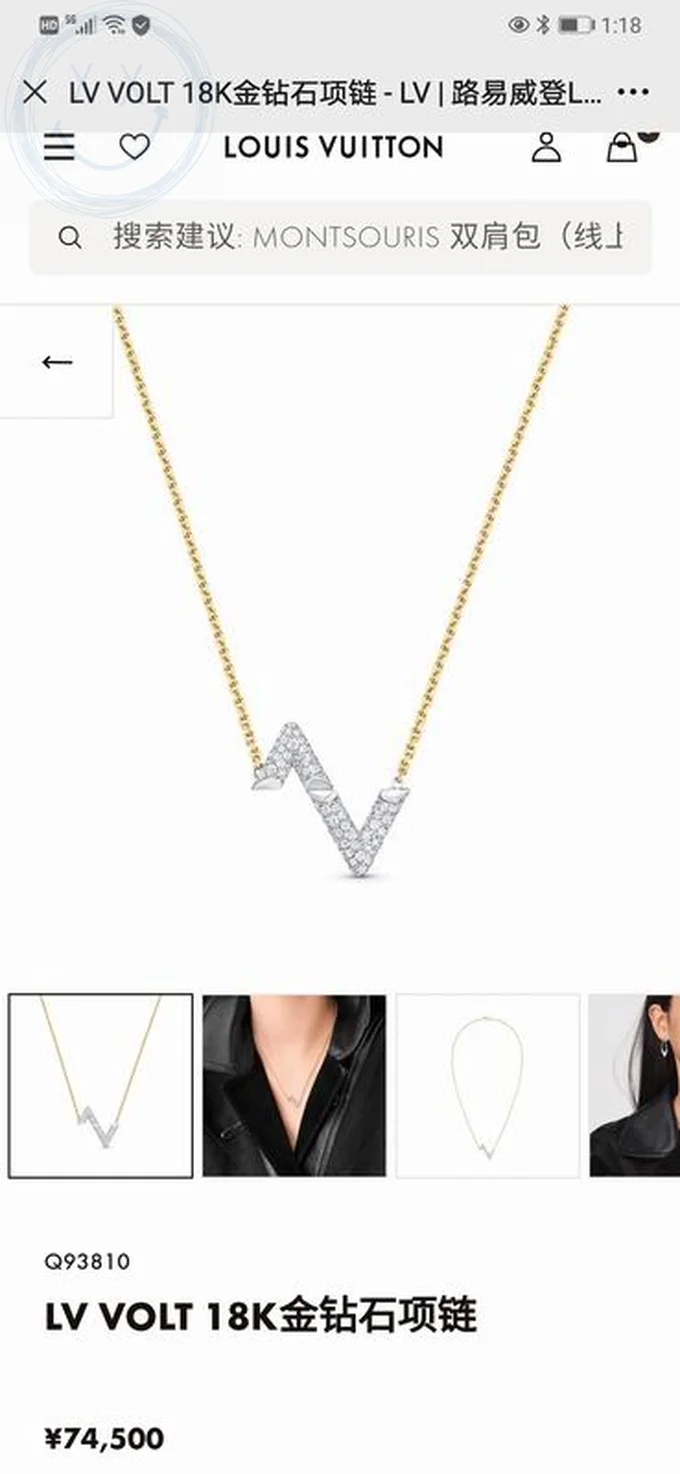Open the browser overflow menu
The height and width of the screenshot is (1474, 680).
pyautogui.click(x=634, y=93)
